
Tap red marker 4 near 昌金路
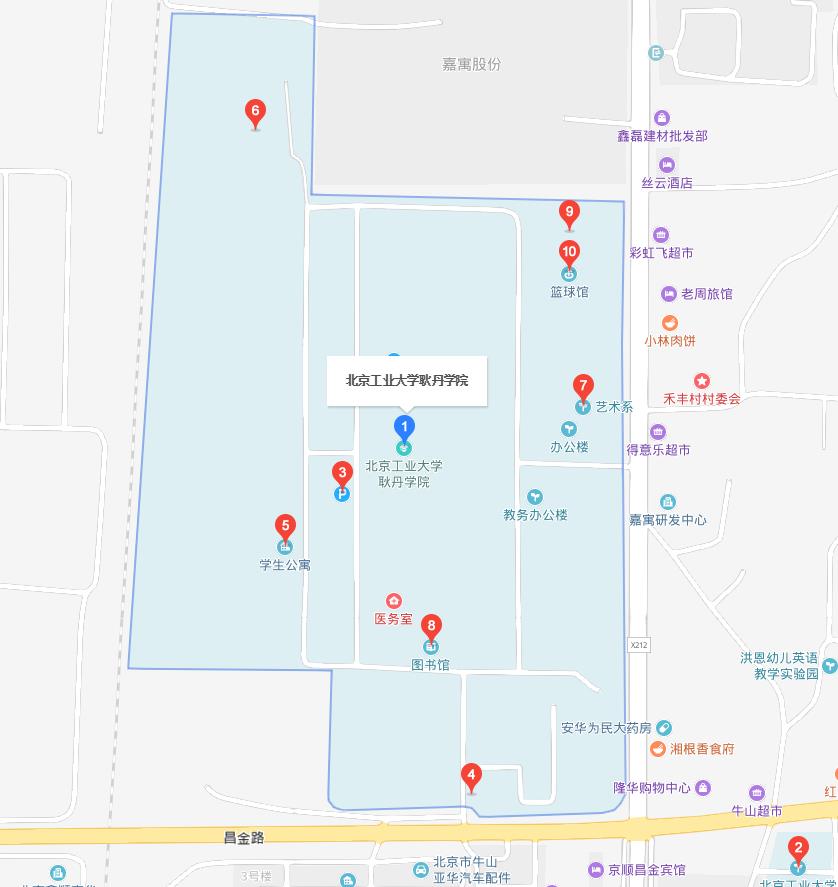[470, 775]
